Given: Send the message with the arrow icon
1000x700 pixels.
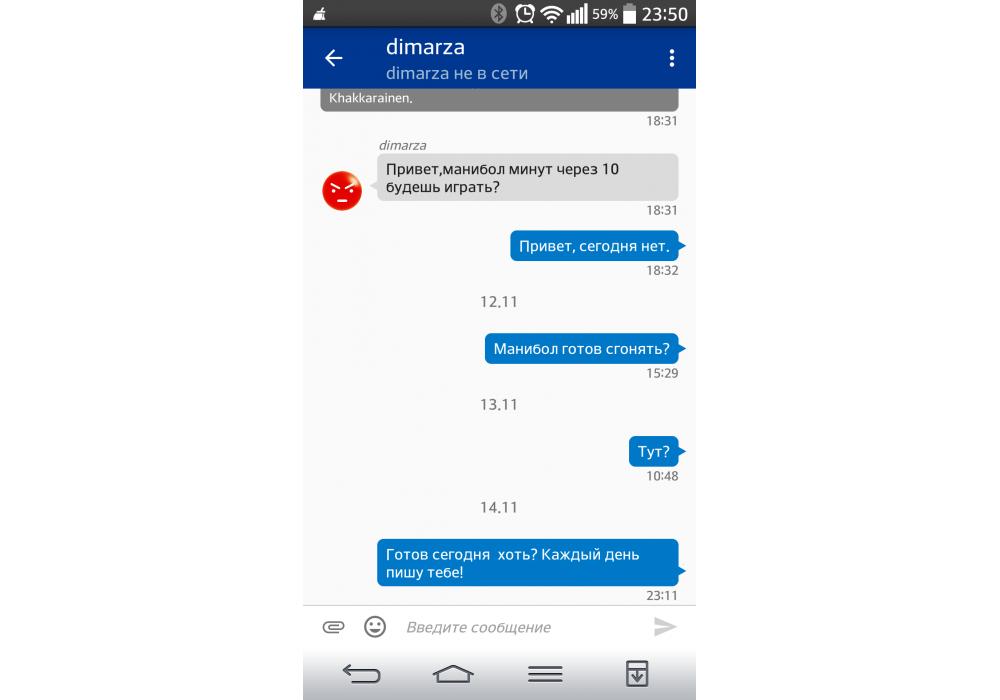Looking at the screenshot, I should tap(665, 627).
